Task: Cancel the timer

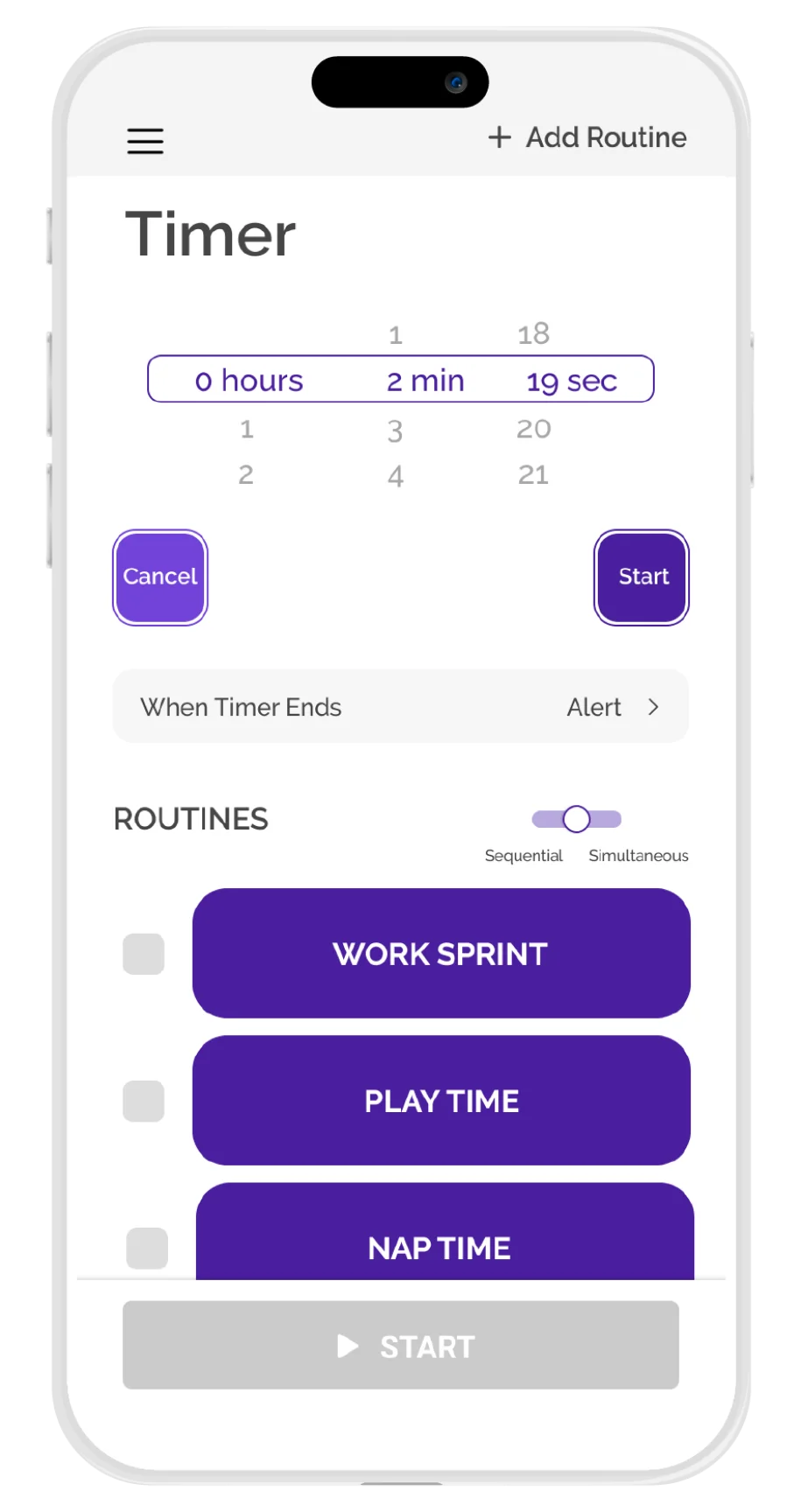Action: pyautogui.click(x=160, y=577)
